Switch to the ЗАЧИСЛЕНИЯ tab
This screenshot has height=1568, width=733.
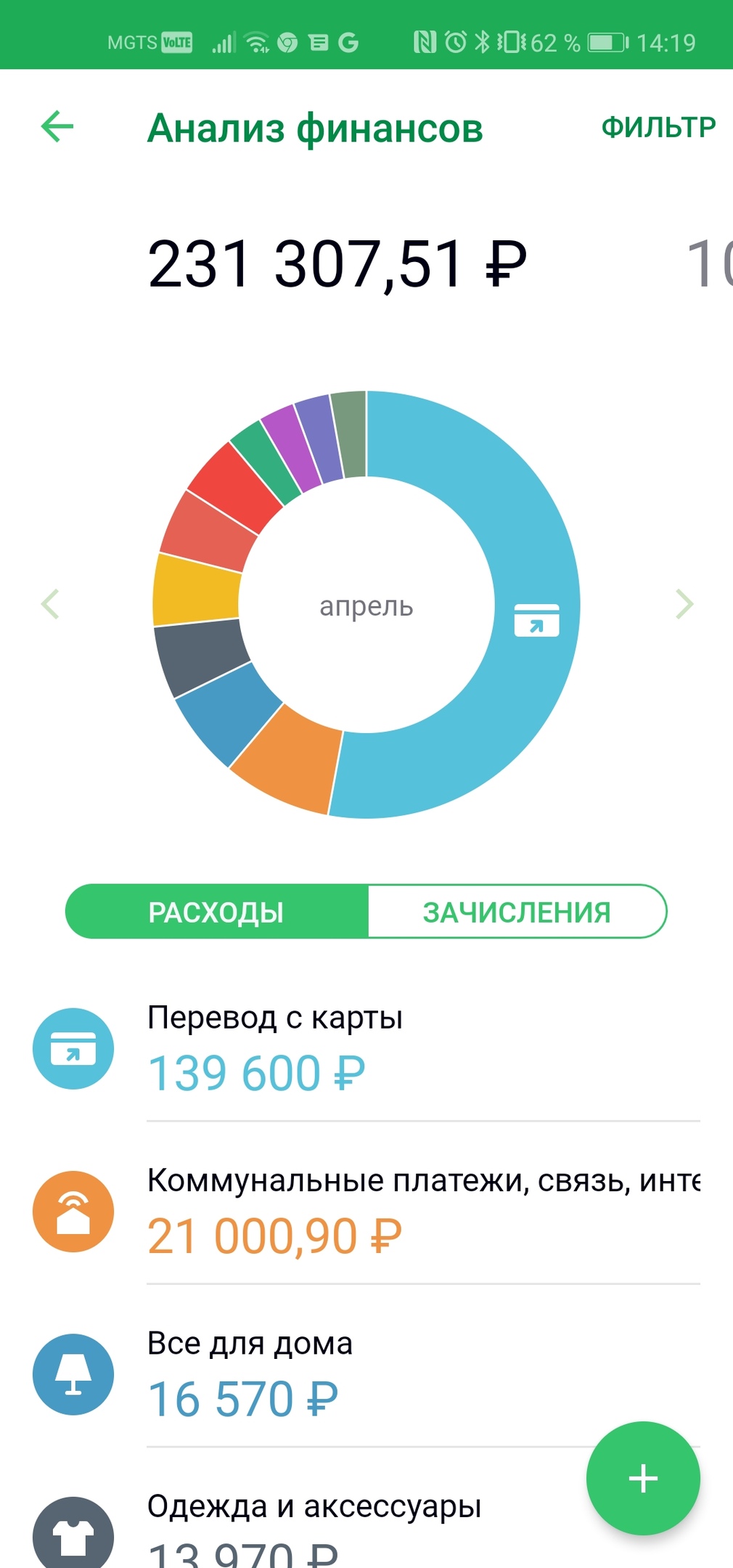[x=517, y=912]
